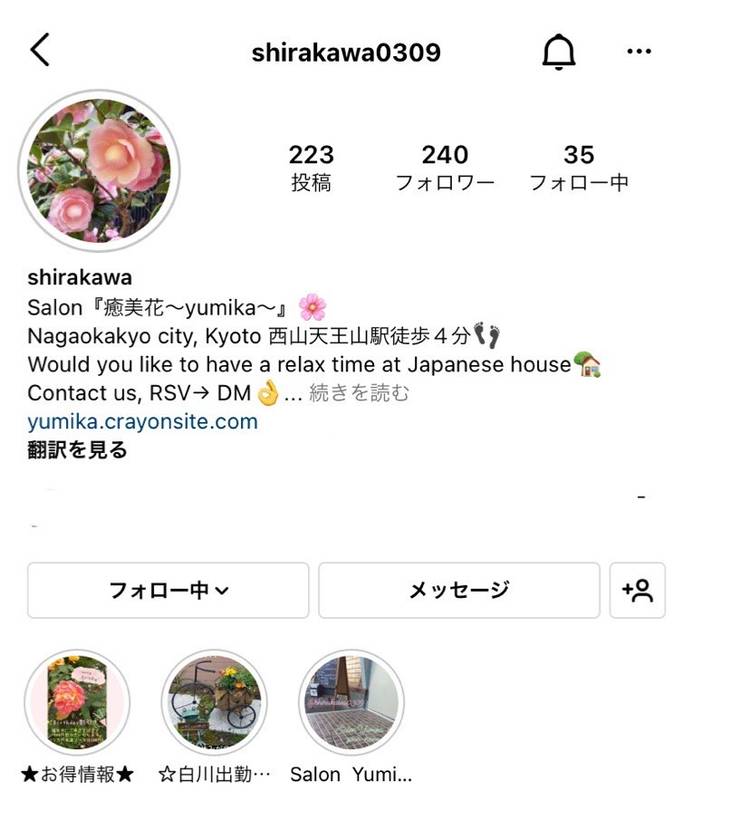Open the three-dot overflow menu
Screen dimensions: 750x829
click(x=639, y=52)
